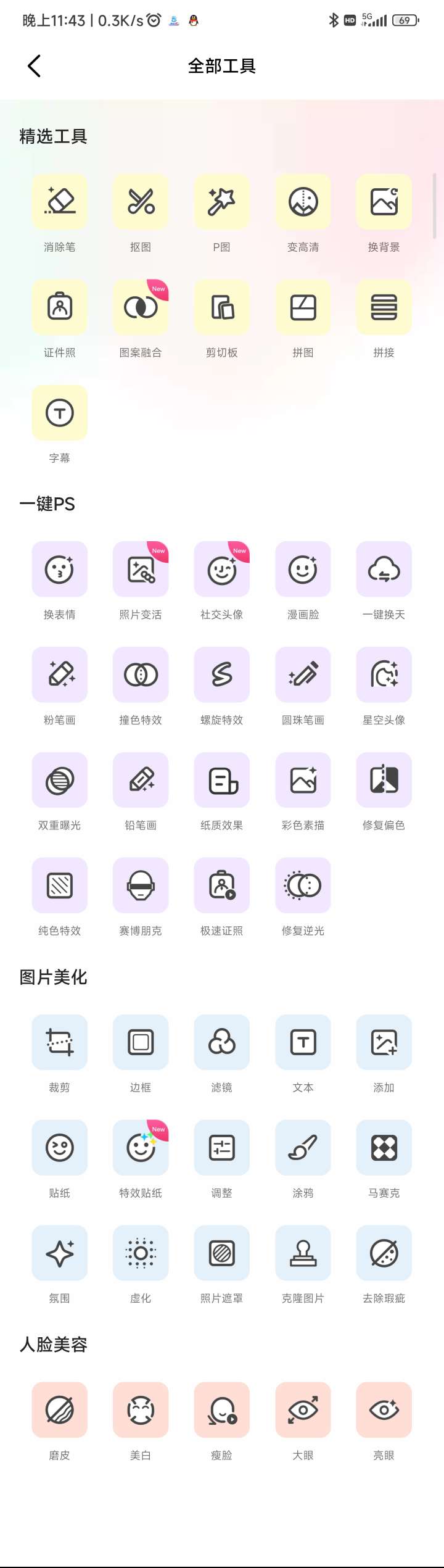Open the 换表情 expression changer

[x=60, y=569]
